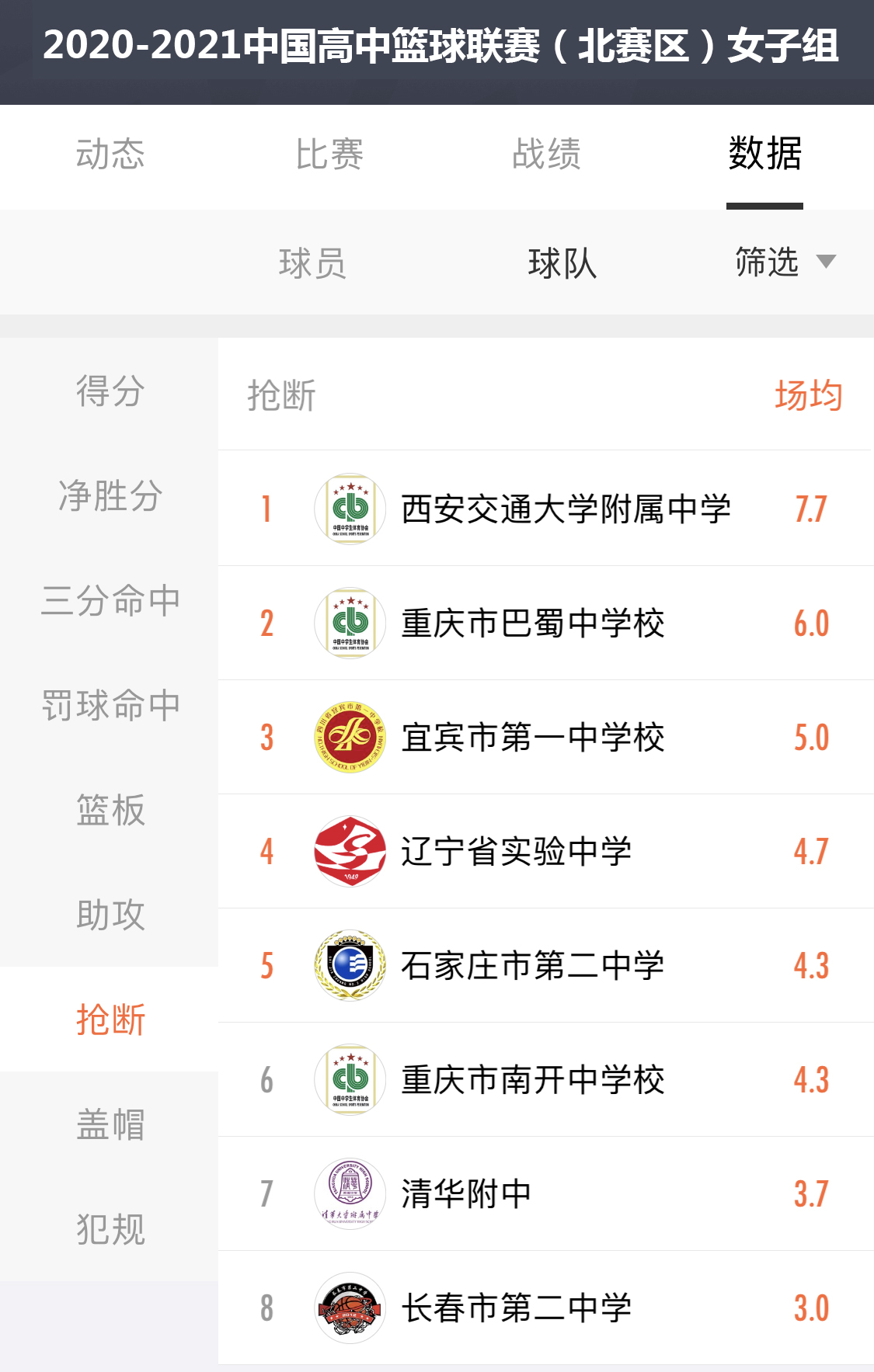
Task: View the 盖帽 rankings
Action: [110, 1125]
